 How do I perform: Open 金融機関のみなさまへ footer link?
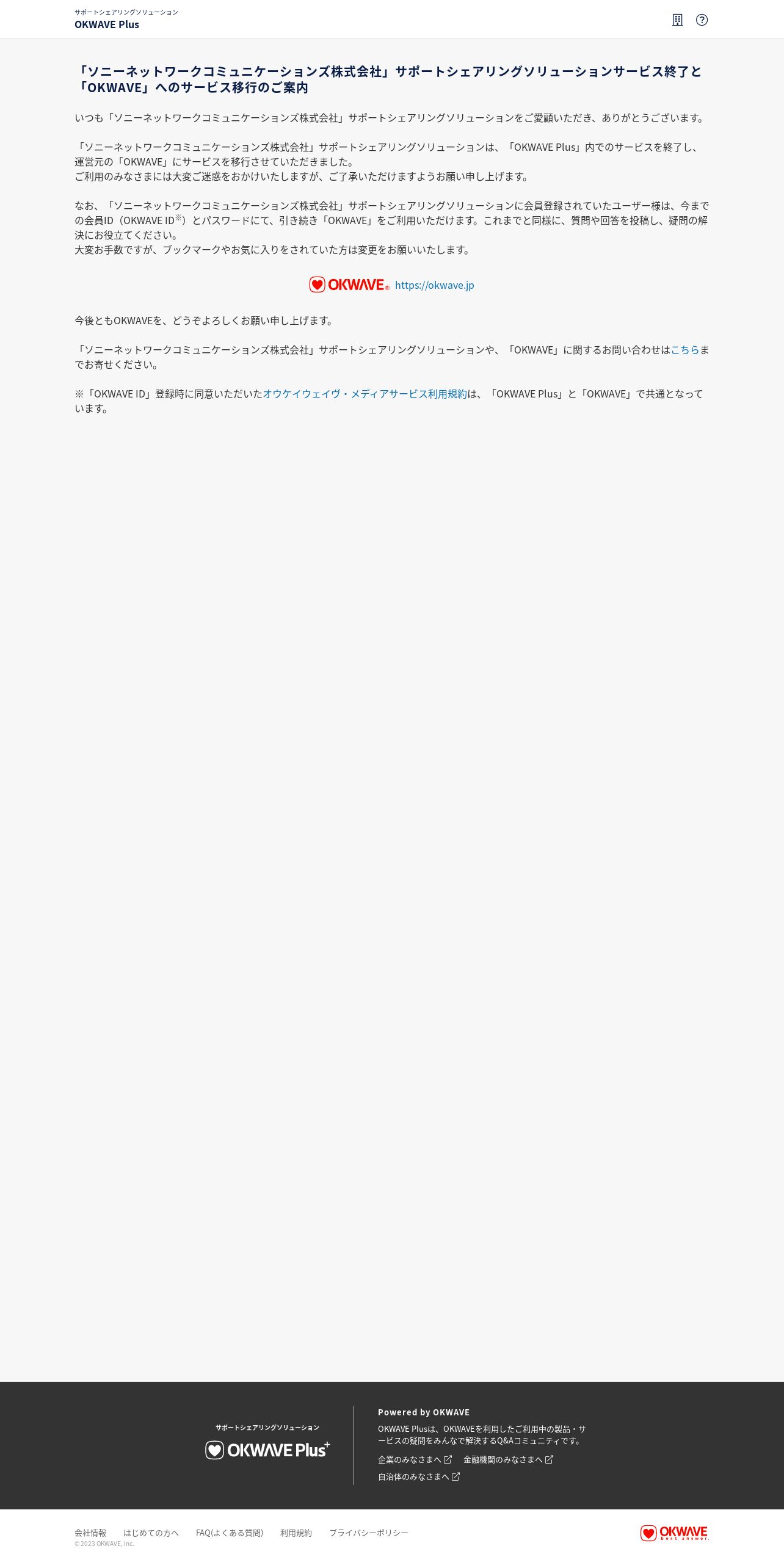click(508, 1459)
